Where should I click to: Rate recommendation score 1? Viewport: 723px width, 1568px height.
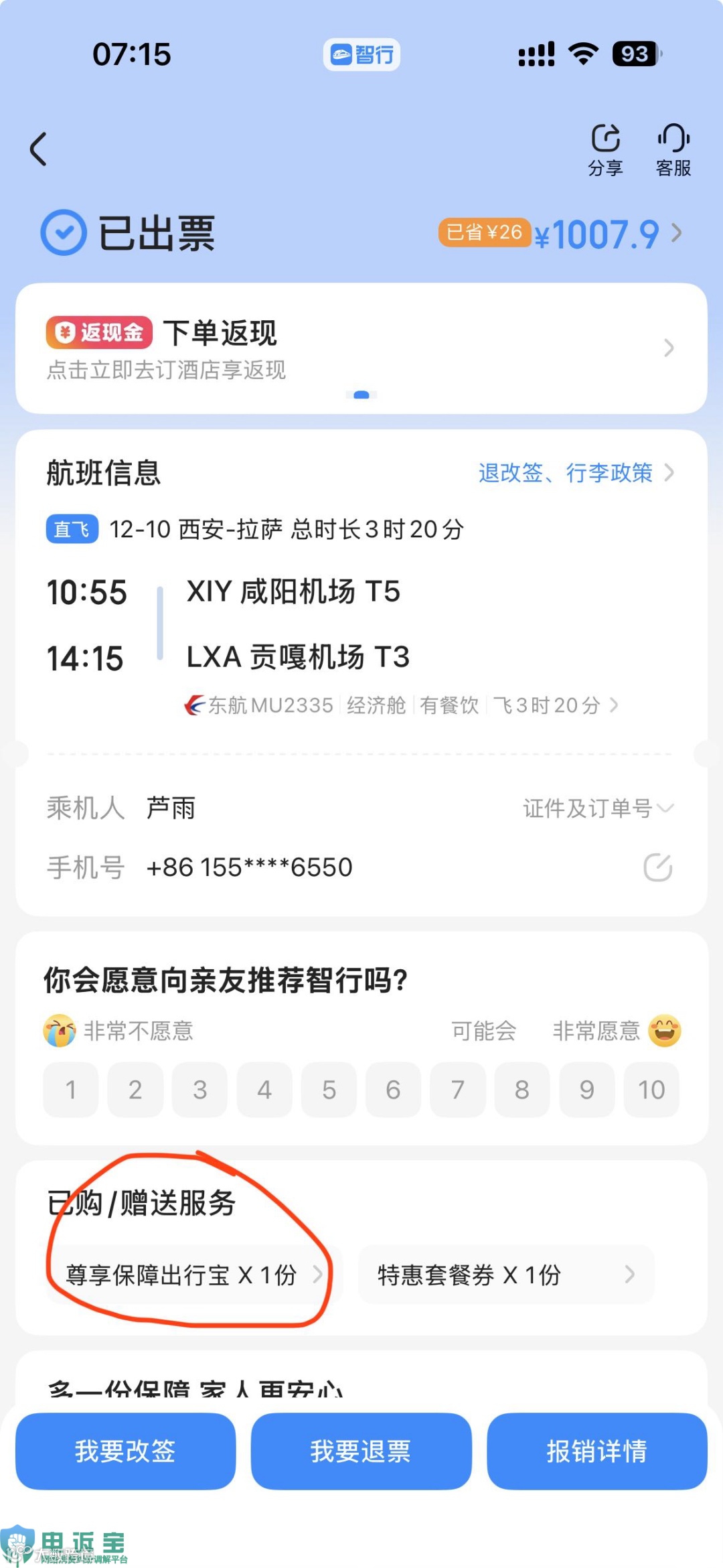click(x=71, y=1090)
